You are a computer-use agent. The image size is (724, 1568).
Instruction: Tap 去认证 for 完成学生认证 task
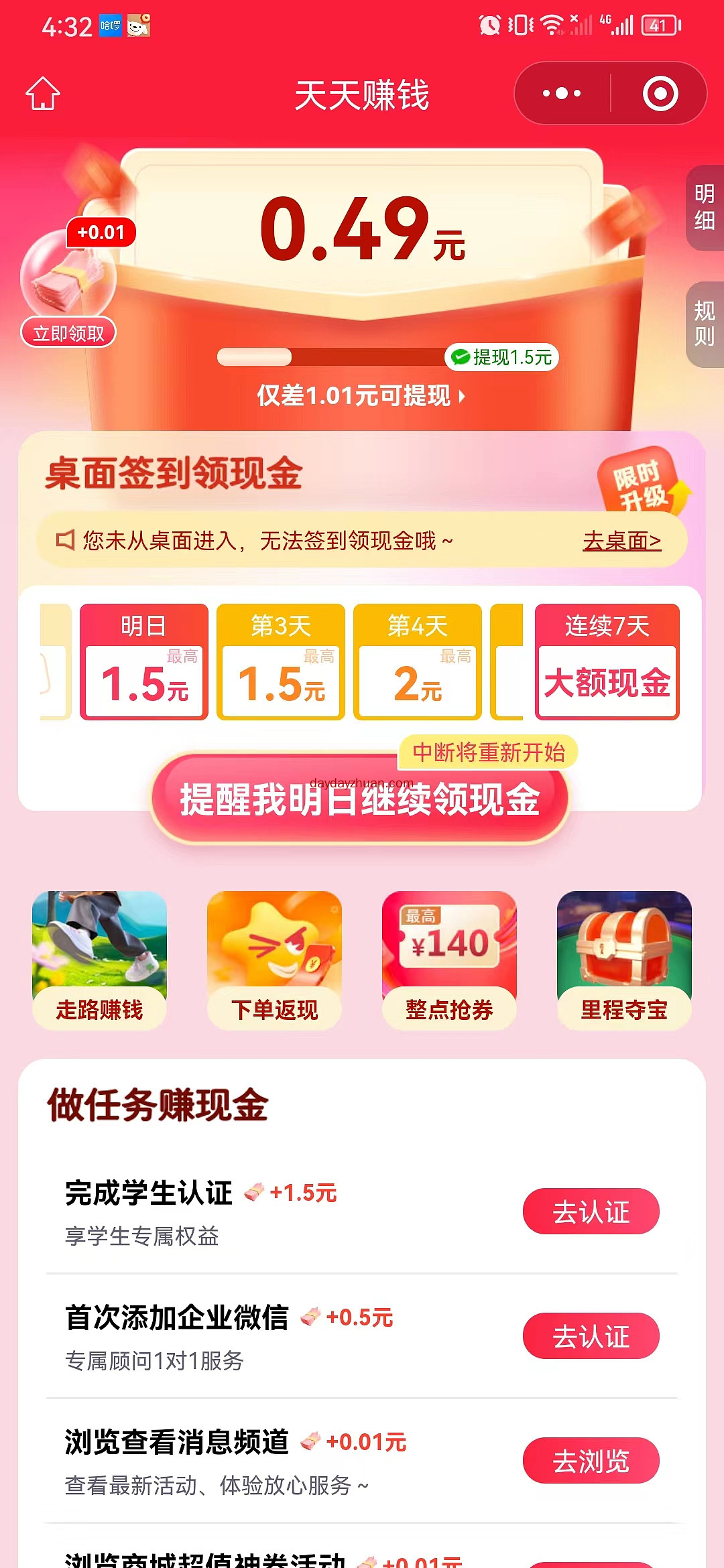pos(591,1212)
